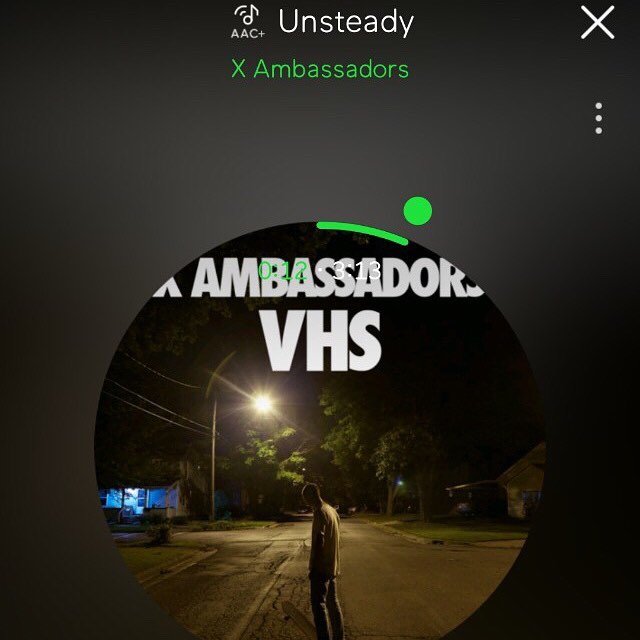Open artist X Ambassadors link
The height and width of the screenshot is (640, 640).
(x=319, y=69)
